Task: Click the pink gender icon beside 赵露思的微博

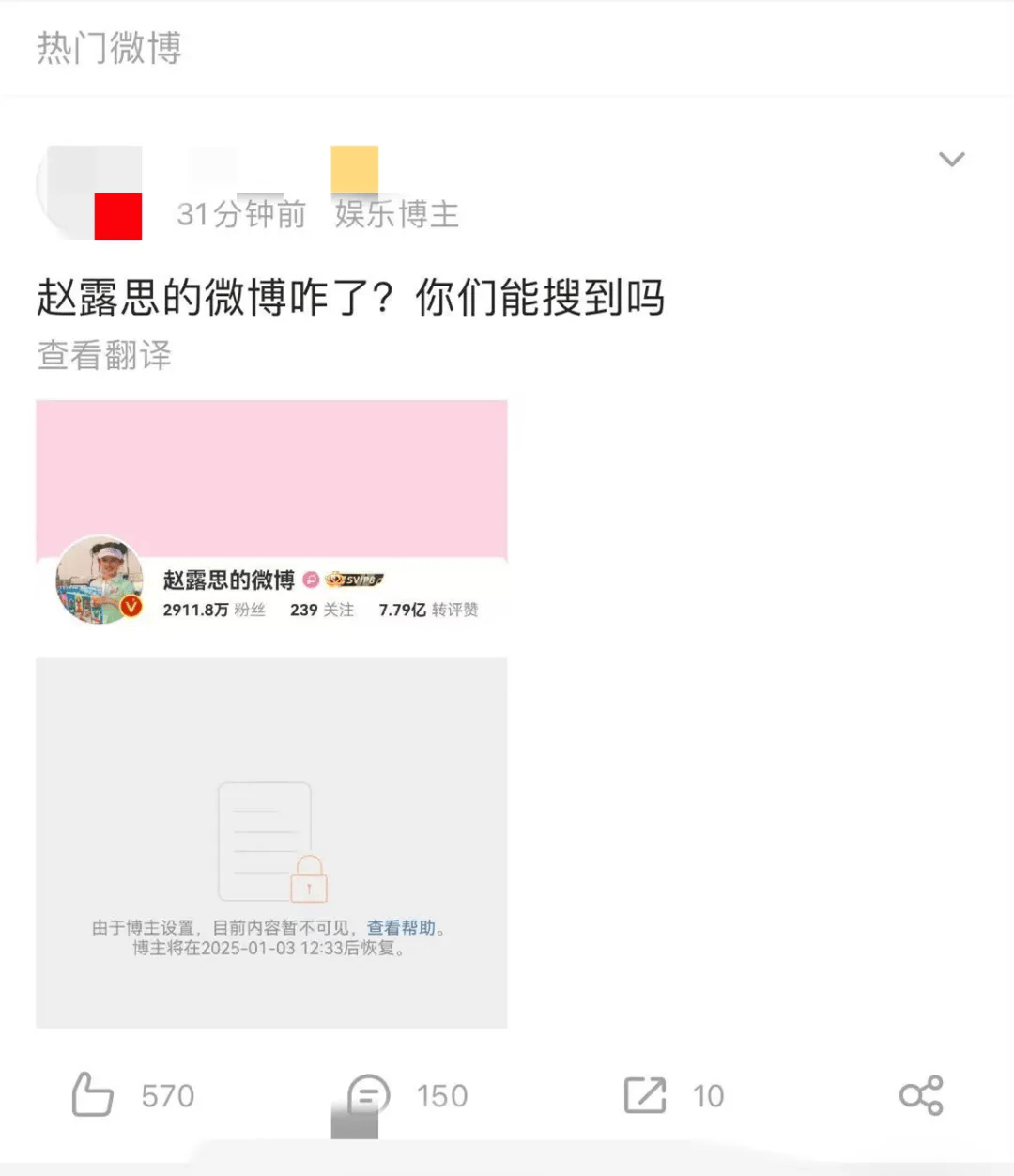Action: point(310,580)
